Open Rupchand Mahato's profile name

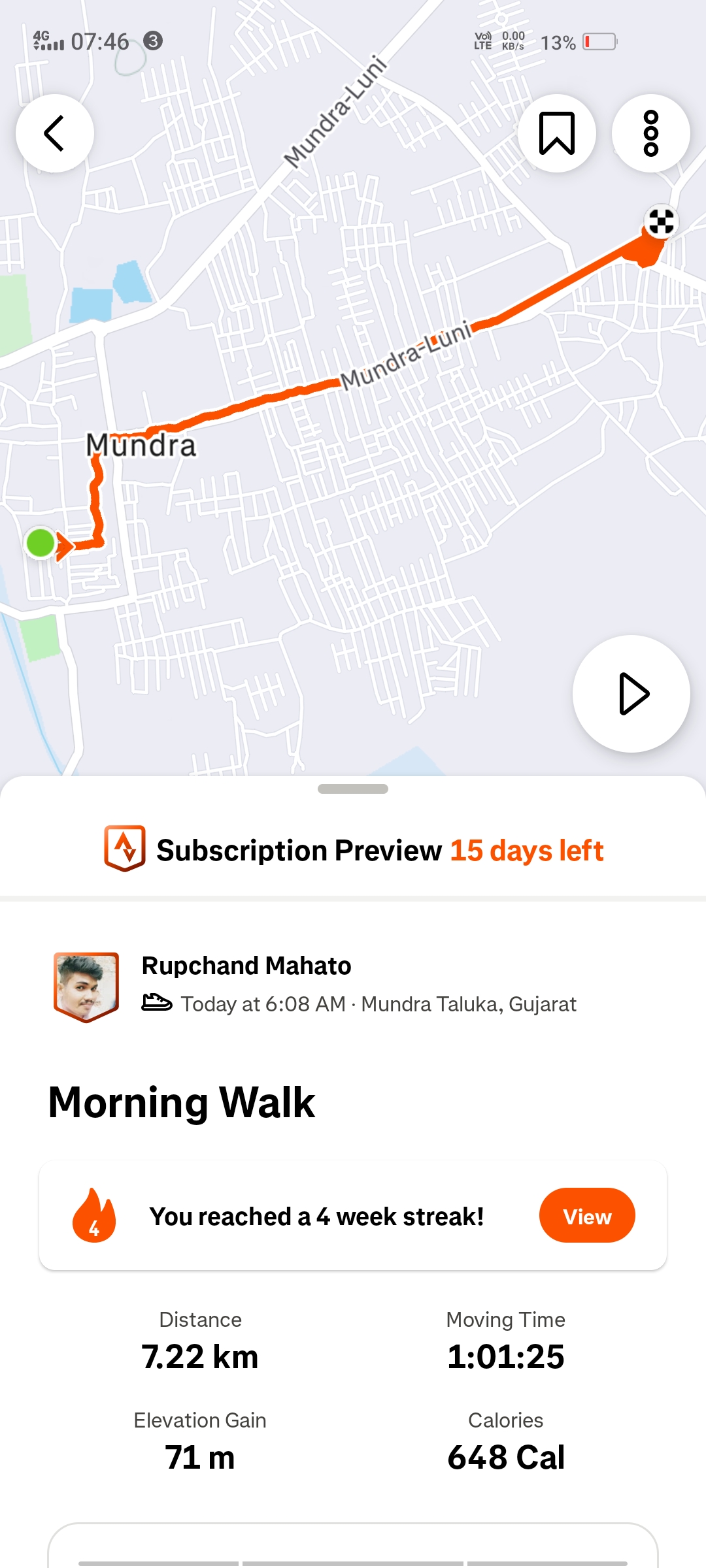pos(246,966)
